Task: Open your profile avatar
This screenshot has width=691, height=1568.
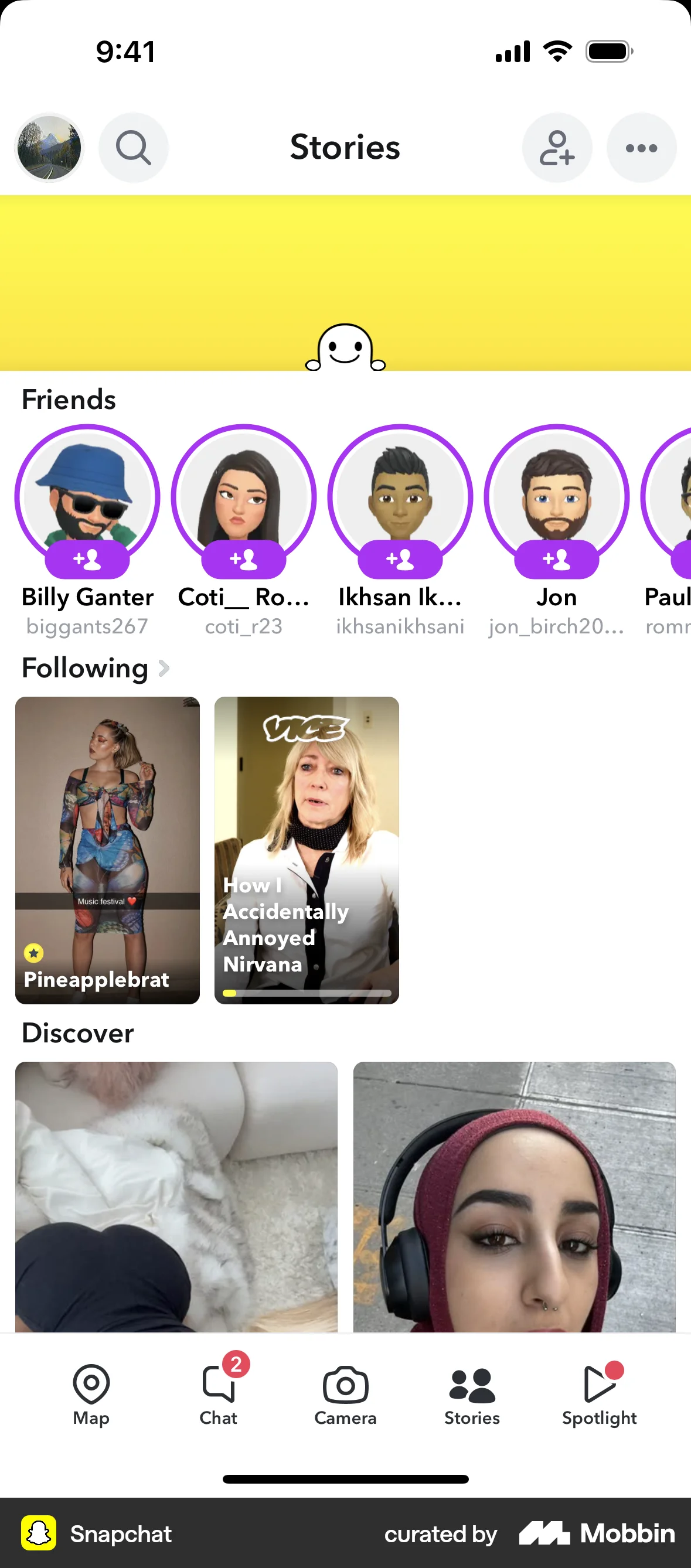Action: tap(49, 148)
